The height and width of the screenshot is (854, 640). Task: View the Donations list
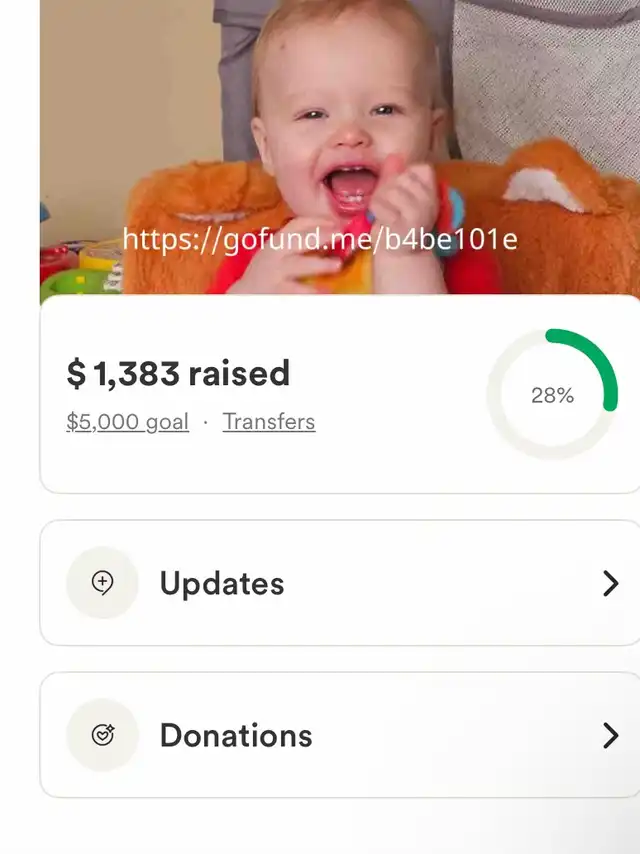coord(340,736)
